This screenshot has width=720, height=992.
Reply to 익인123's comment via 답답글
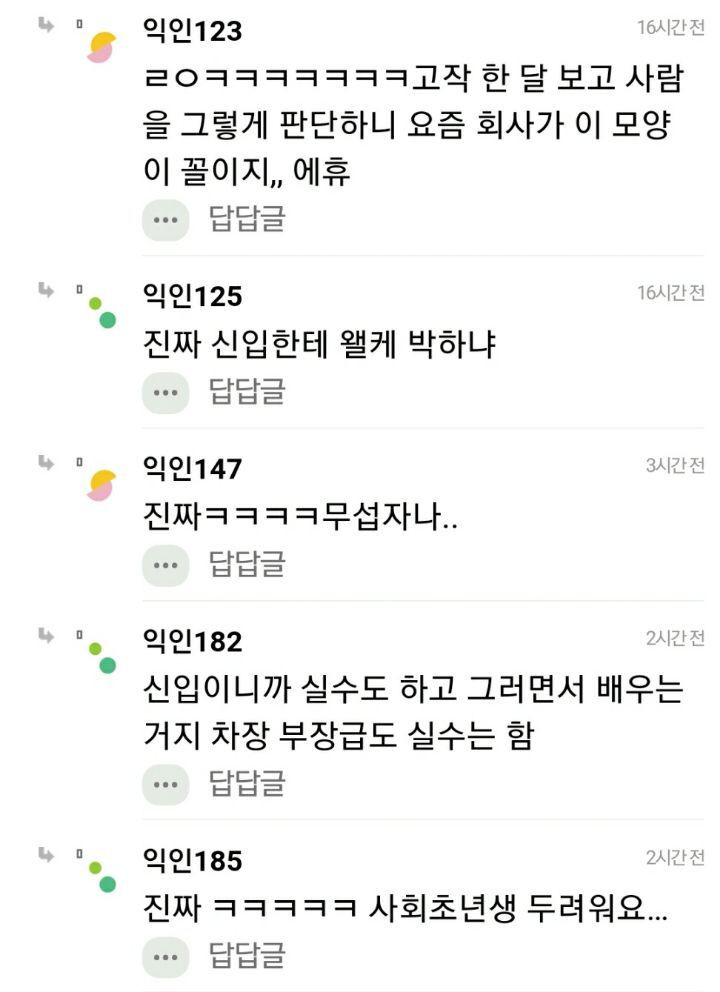[x=246, y=219]
